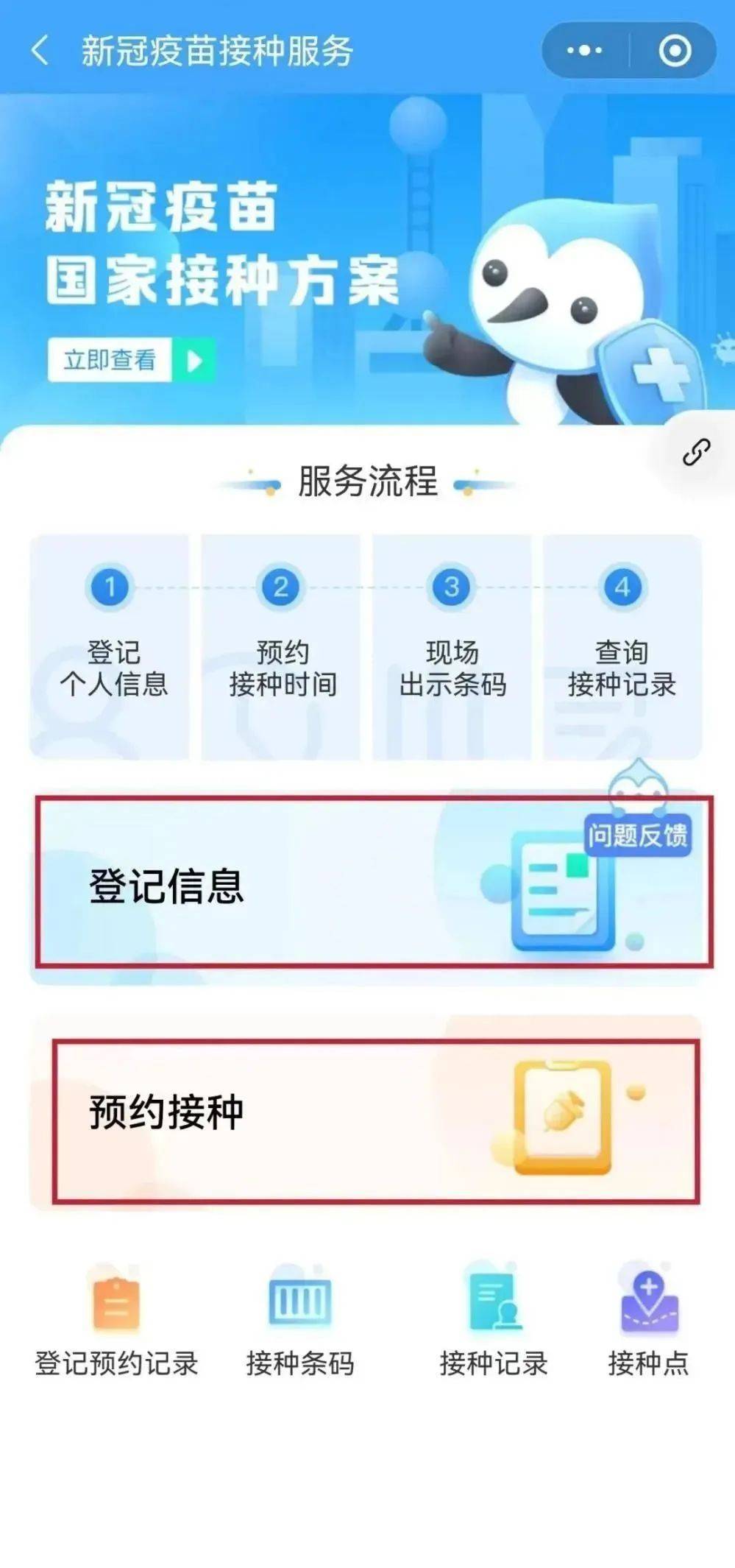Tap 立即查看 on the vaccine plan banner
The height and width of the screenshot is (1568, 735).
pos(131,360)
